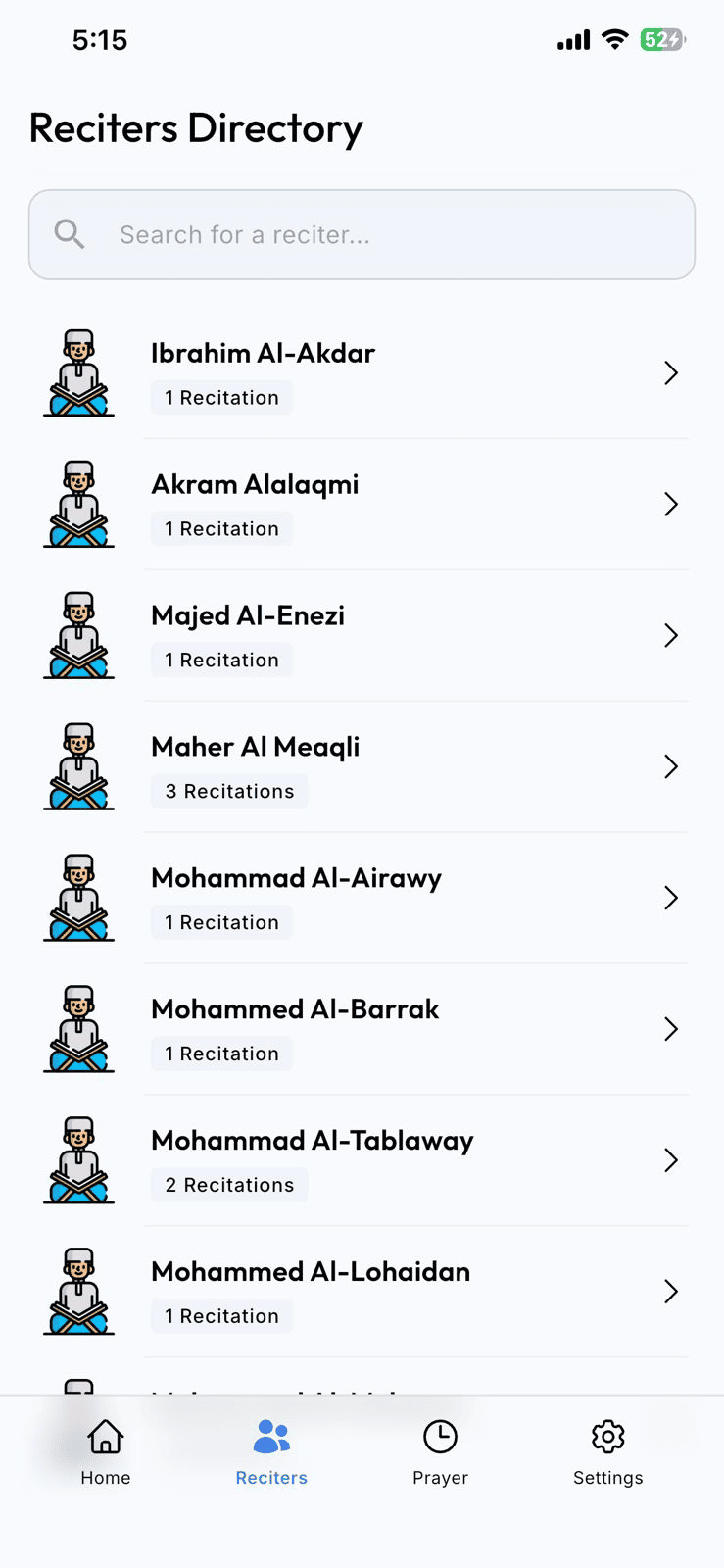The height and width of the screenshot is (1568, 724).
Task: Open the Prayer clock icon
Action: (x=440, y=1434)
